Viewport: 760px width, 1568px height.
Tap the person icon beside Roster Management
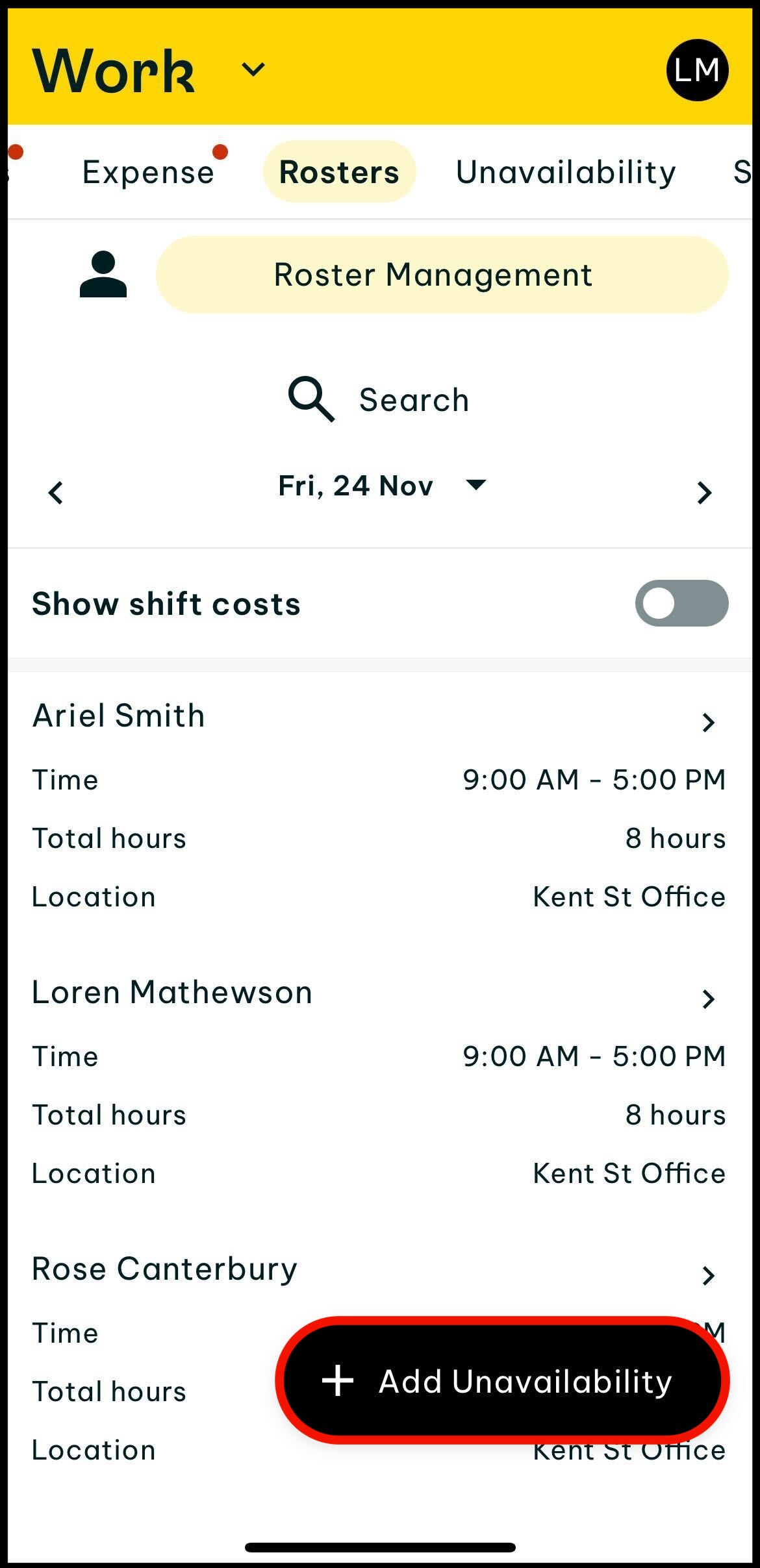point(103,275)
